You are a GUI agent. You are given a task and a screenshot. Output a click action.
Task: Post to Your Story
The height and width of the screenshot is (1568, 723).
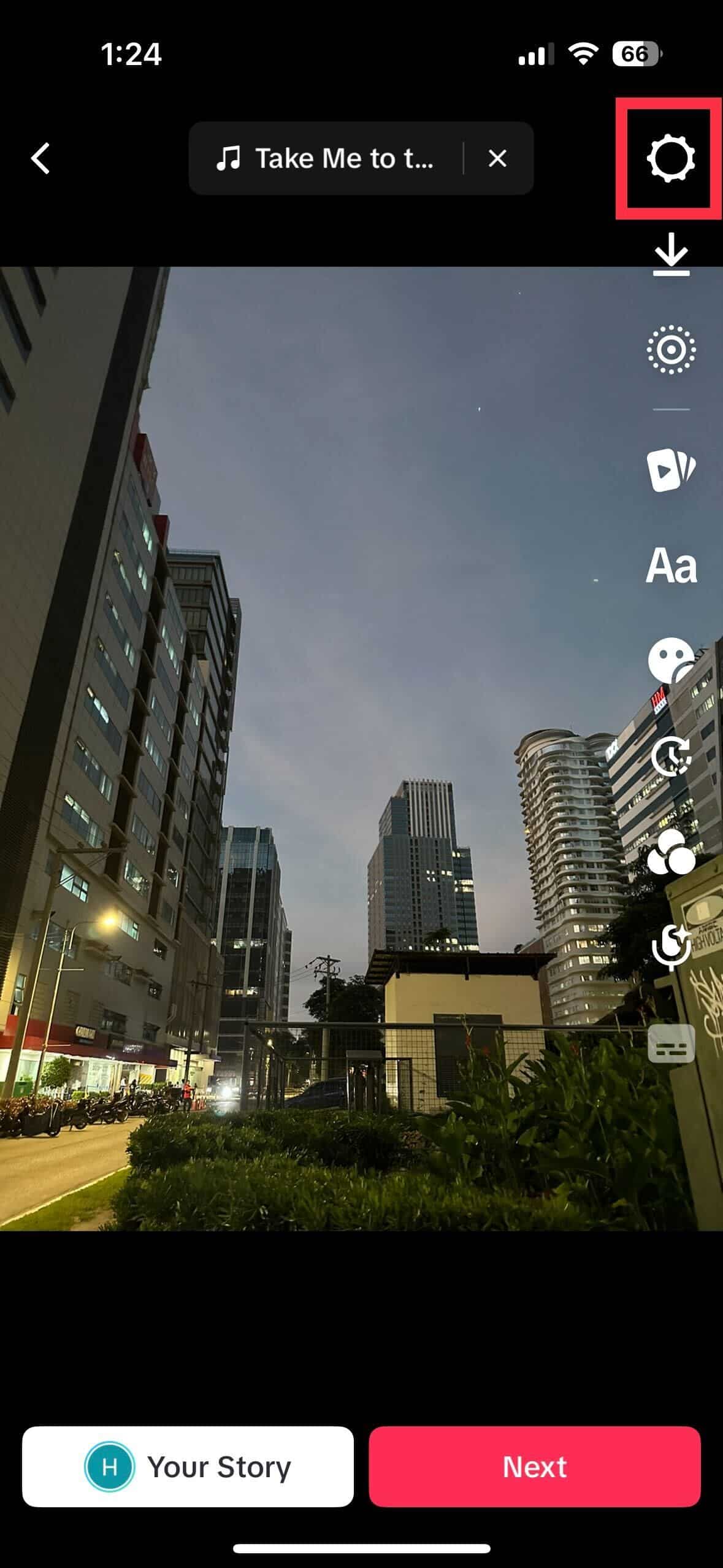point(188,1467)
